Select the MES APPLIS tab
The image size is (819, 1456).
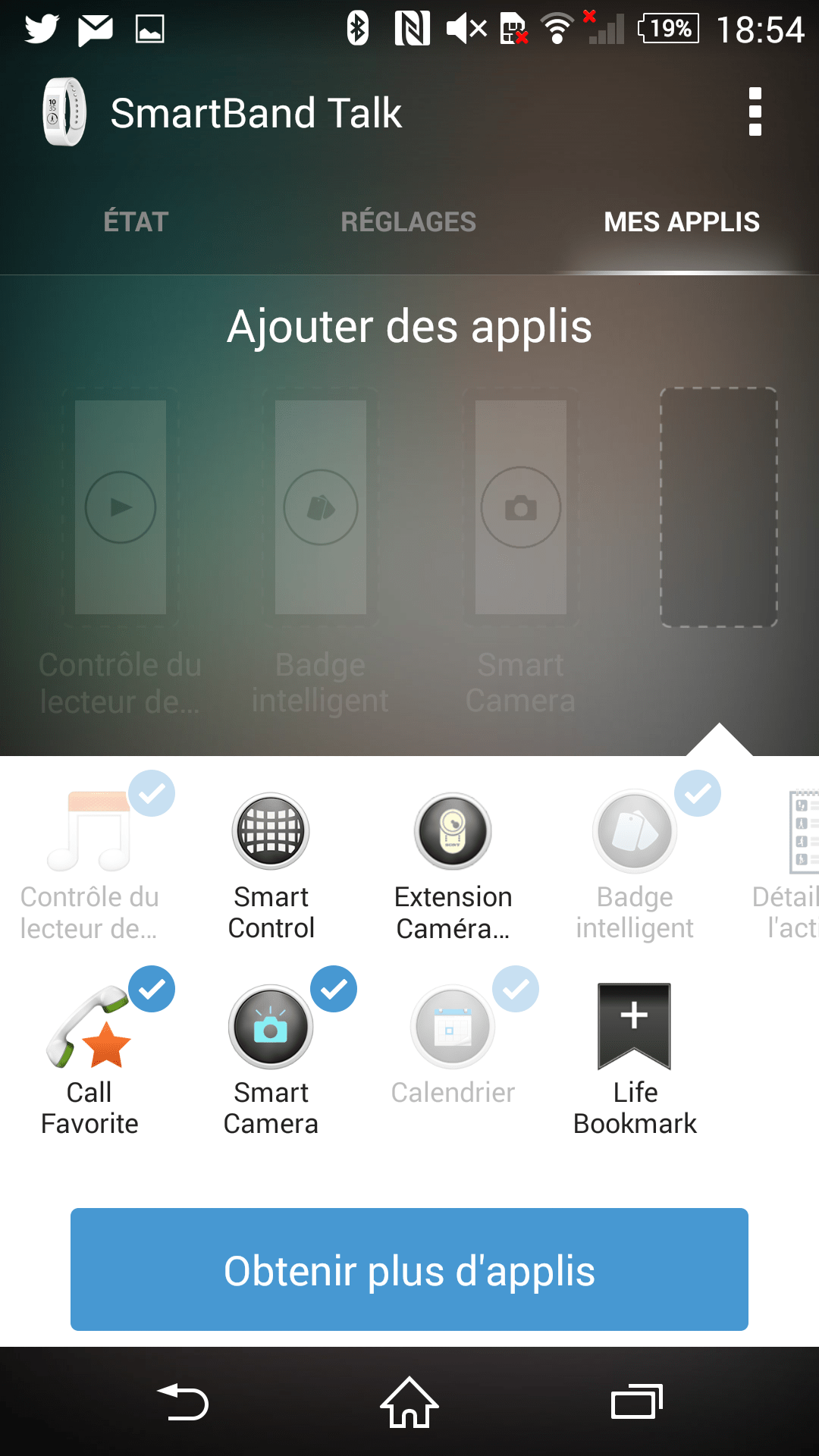point(682,222)
